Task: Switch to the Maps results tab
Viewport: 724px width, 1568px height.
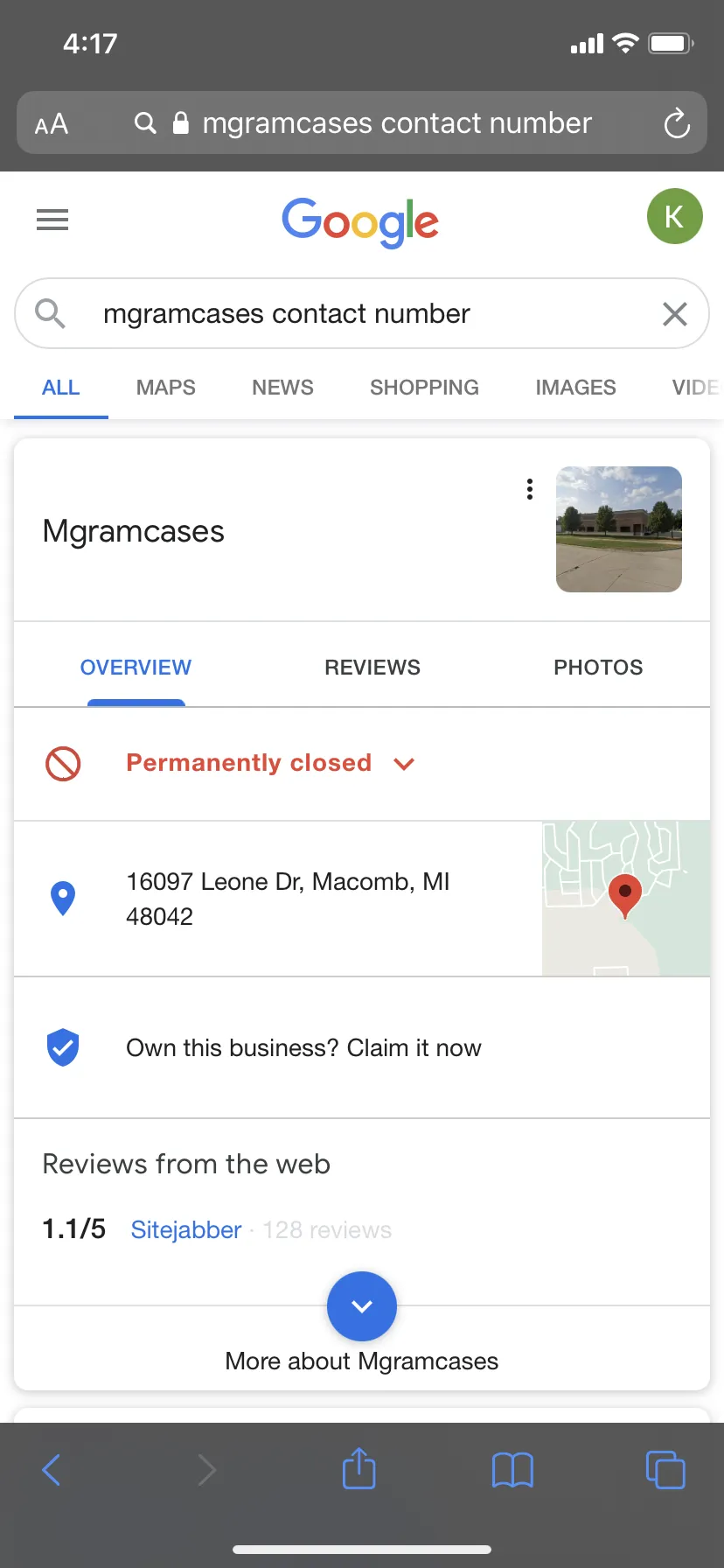Action: point(166,388)
